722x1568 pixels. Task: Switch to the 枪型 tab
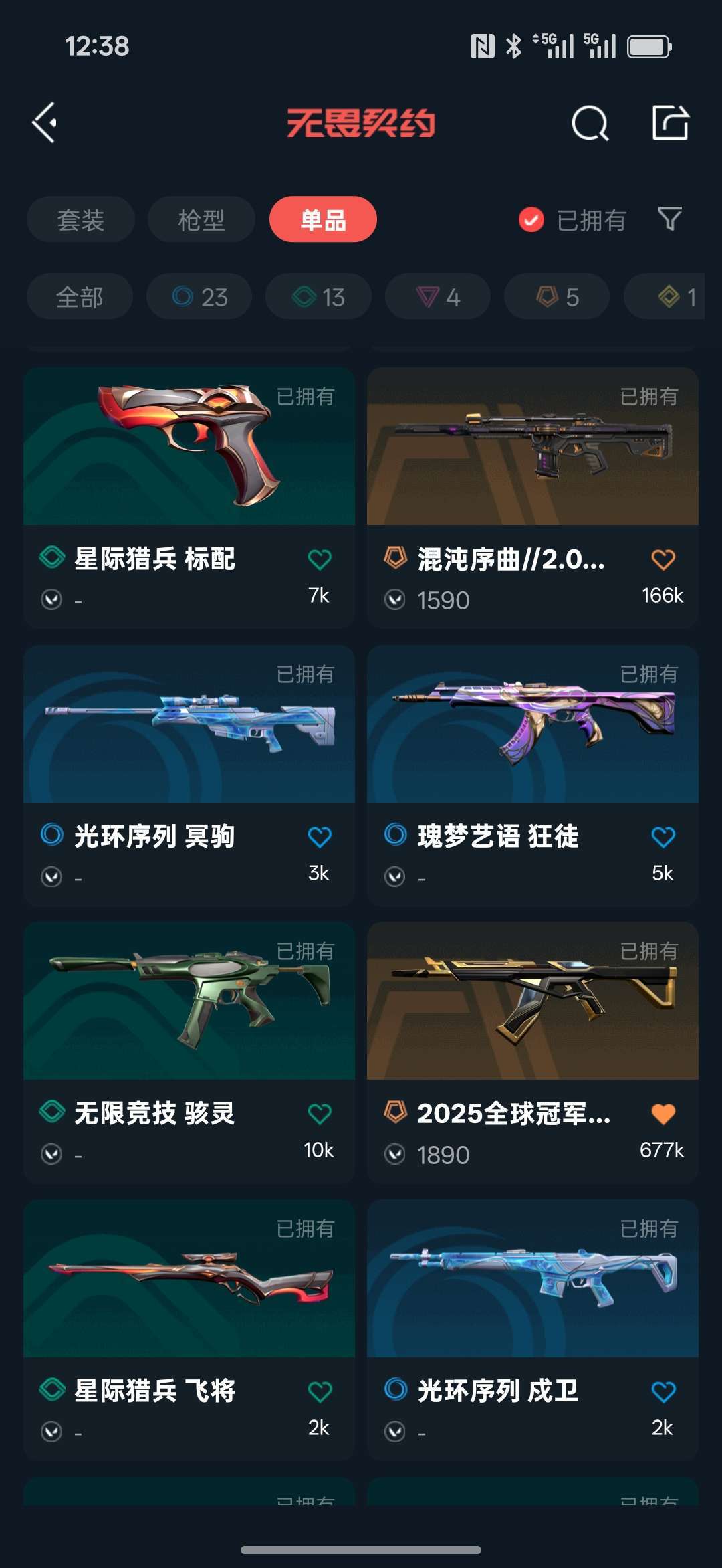click(201, 219)
